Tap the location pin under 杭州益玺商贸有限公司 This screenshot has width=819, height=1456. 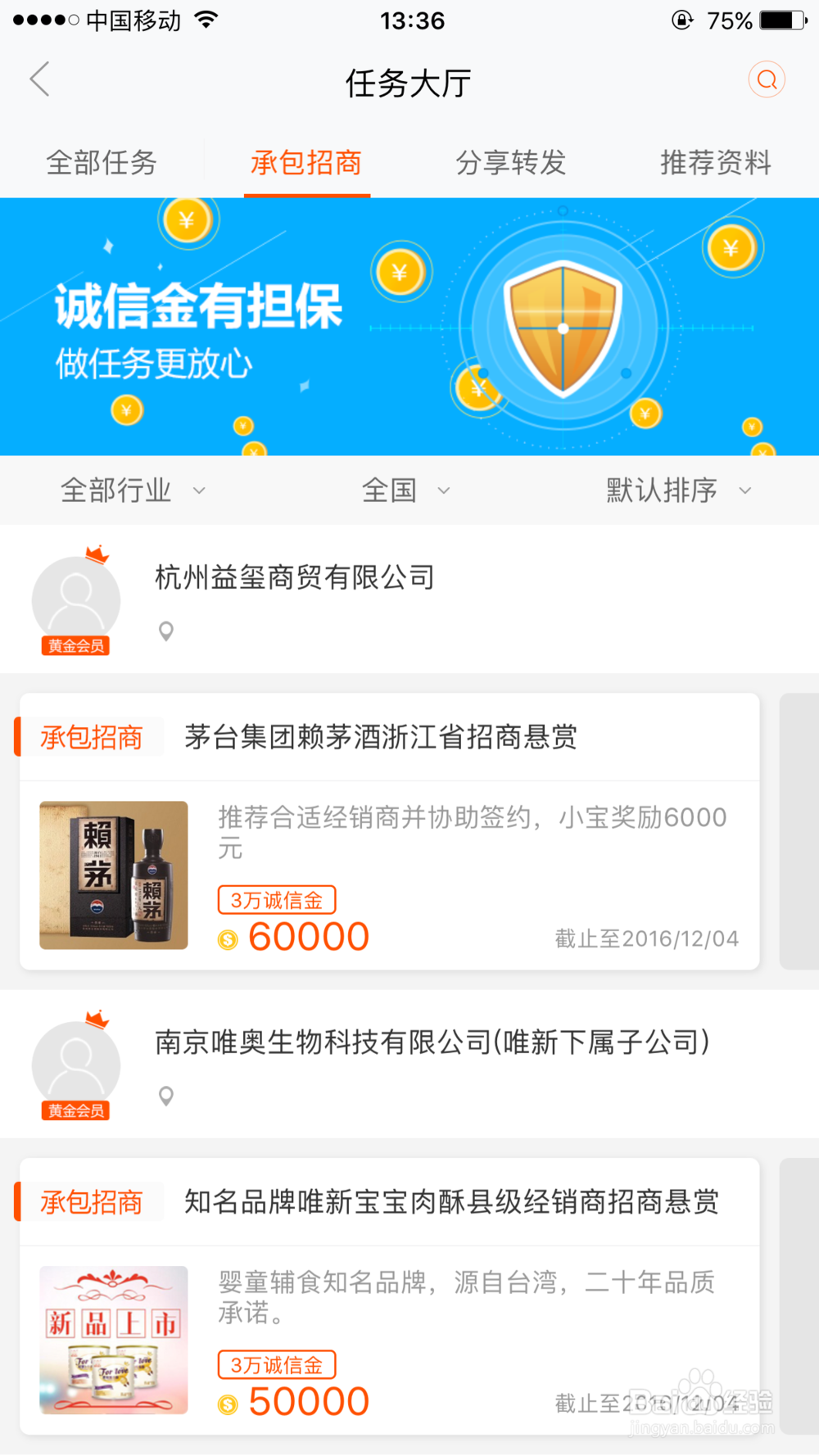tap(165, 631)
